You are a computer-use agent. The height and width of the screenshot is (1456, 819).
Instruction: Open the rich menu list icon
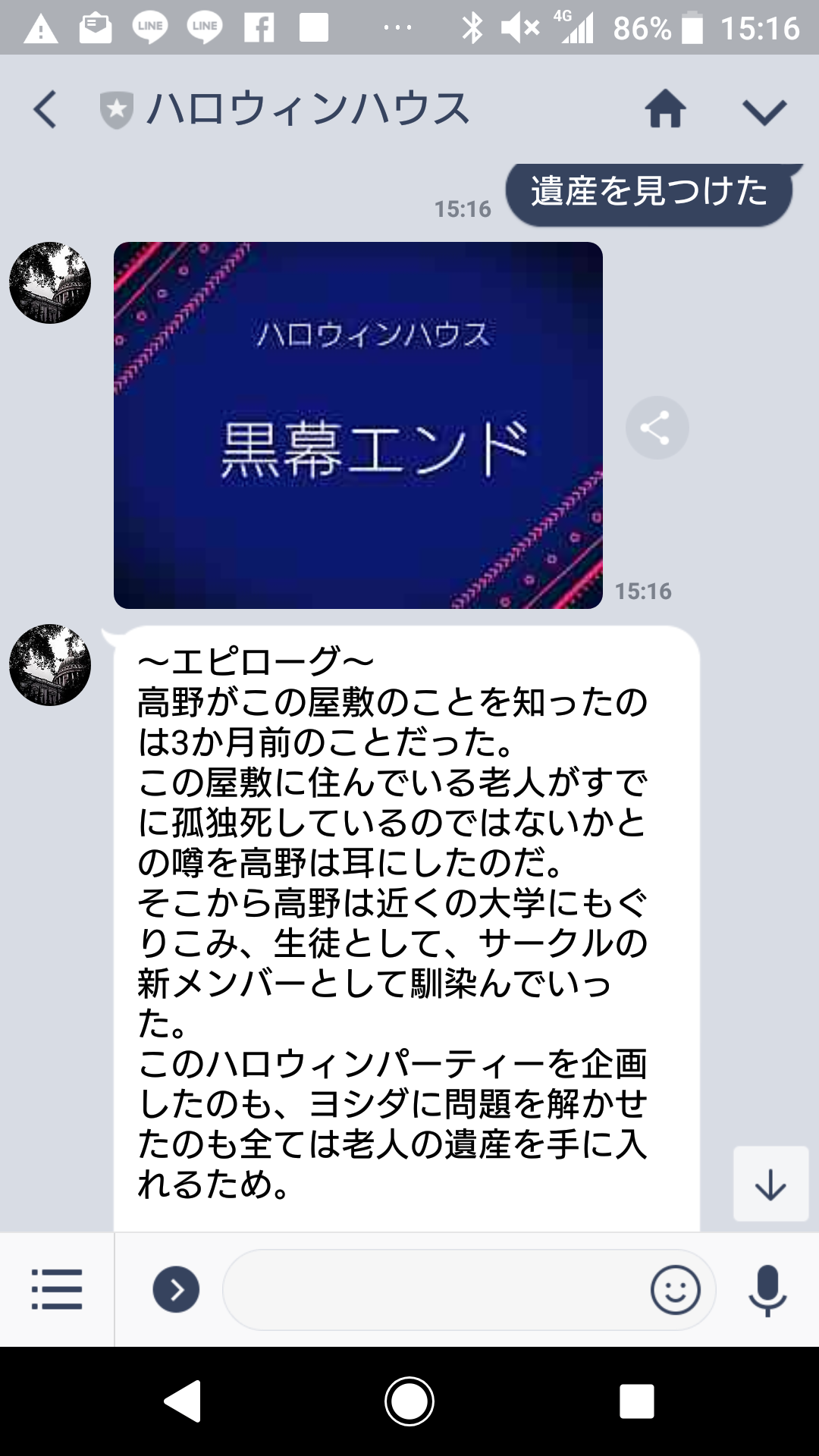[x=57, y=1289]
